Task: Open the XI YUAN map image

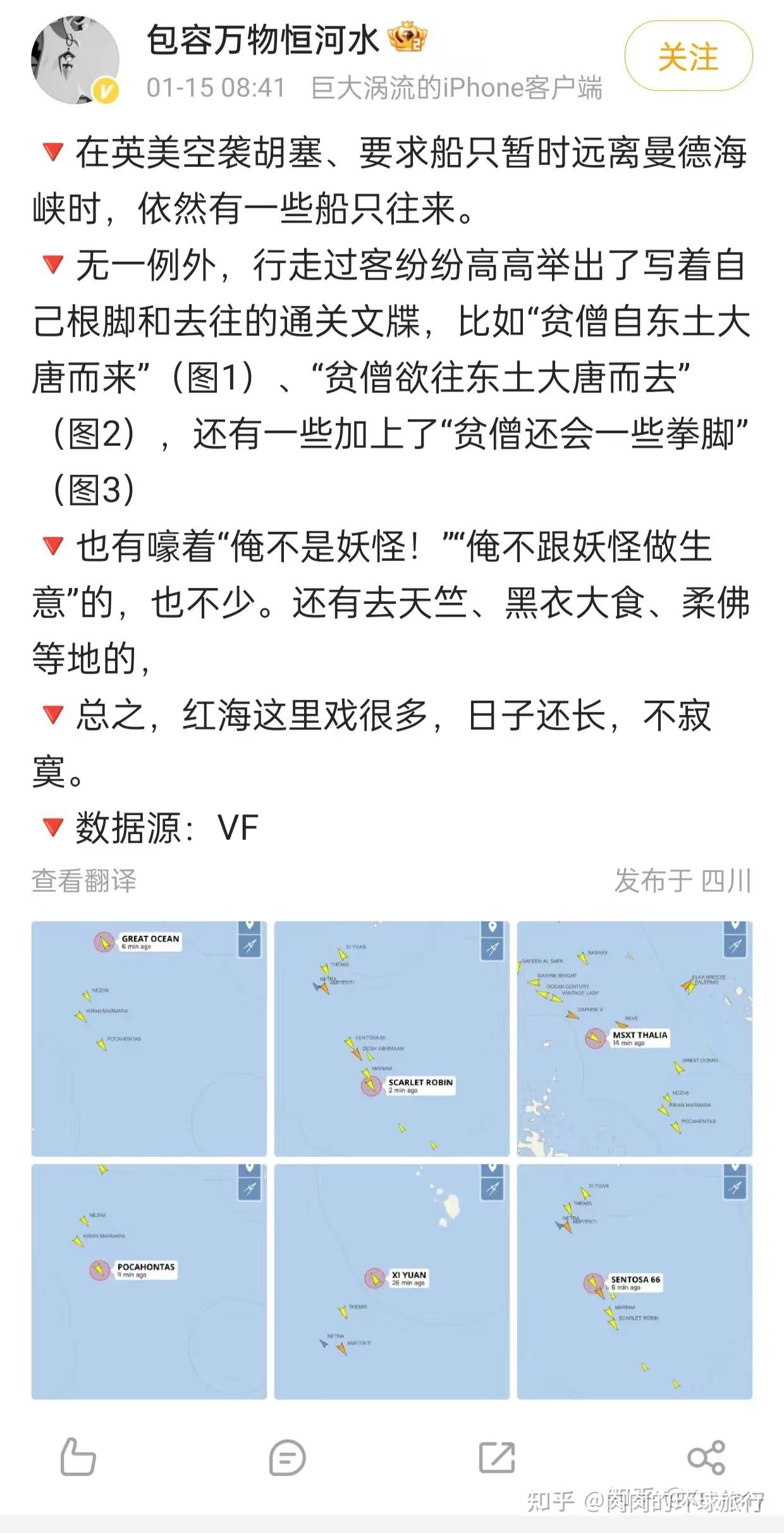Action: (x=391, y=1281)
